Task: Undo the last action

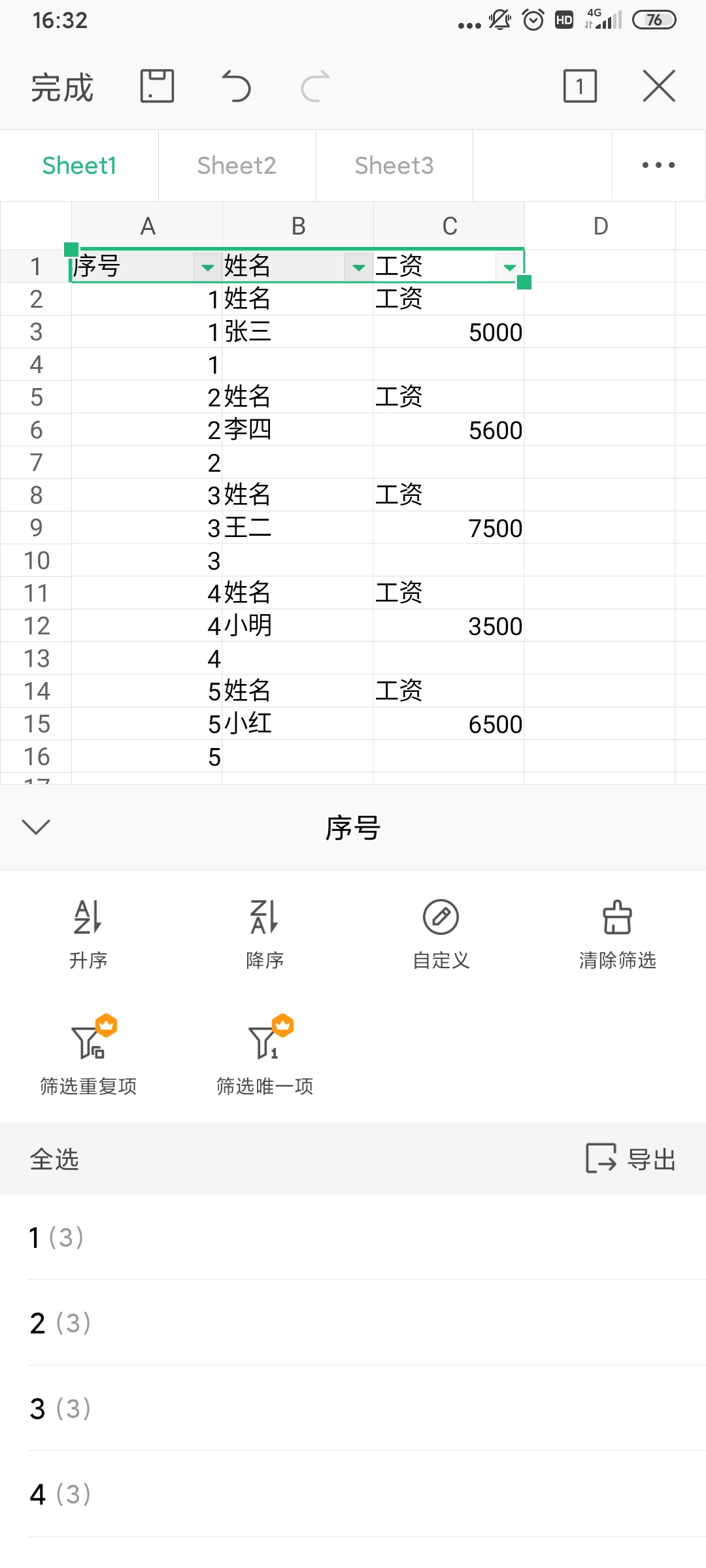Action: pyautogui.click(x=236, y=86)
